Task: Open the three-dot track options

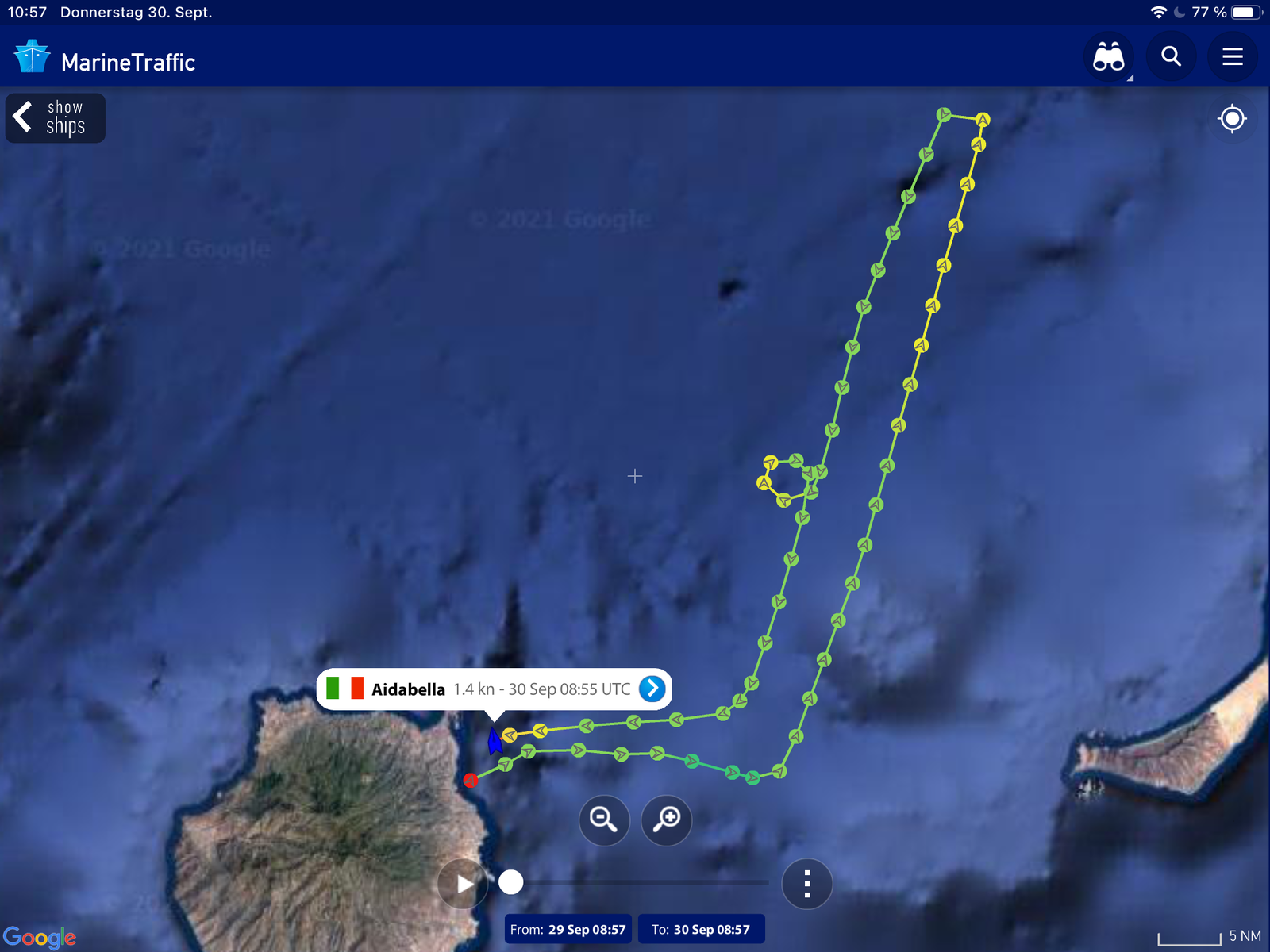Action: pyautogui.click(x=806, y=883)
